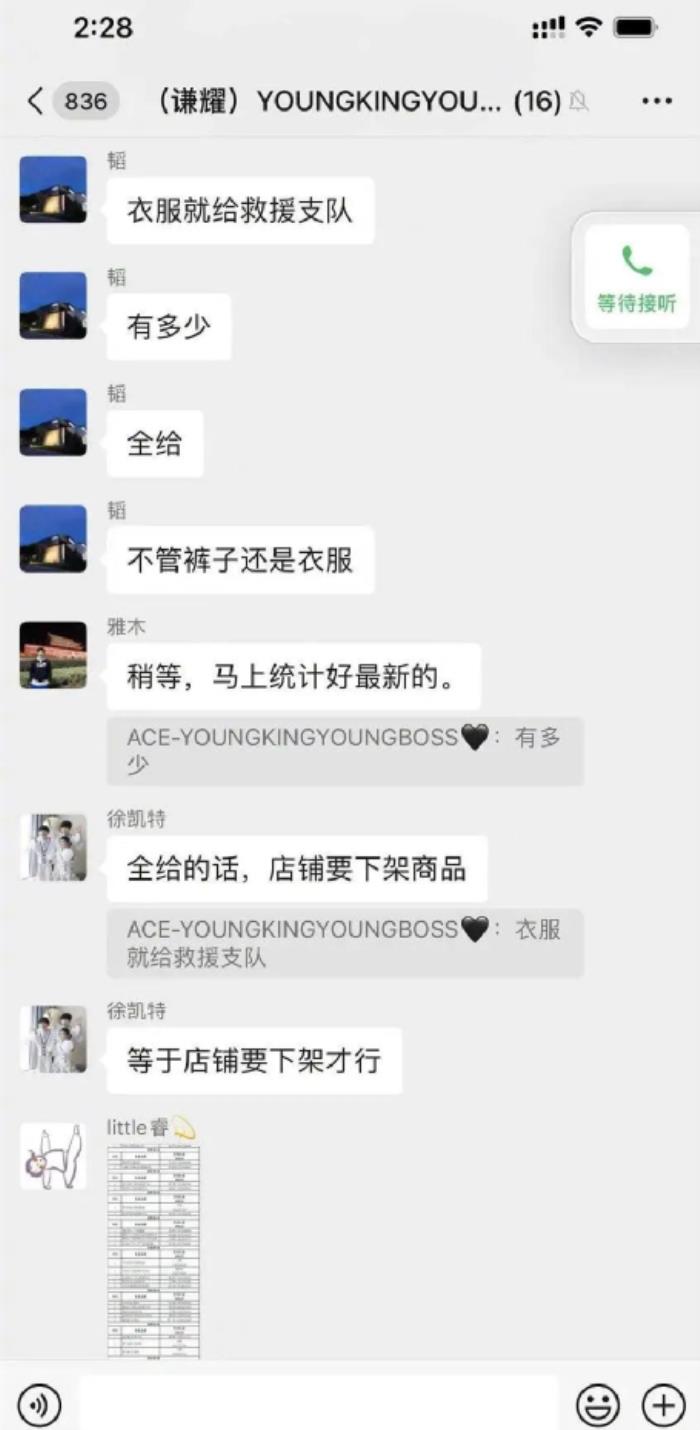Open 韬's avatar beside 全给
Viewport: 700px width, 1430px height.
[x=53, y=422]
